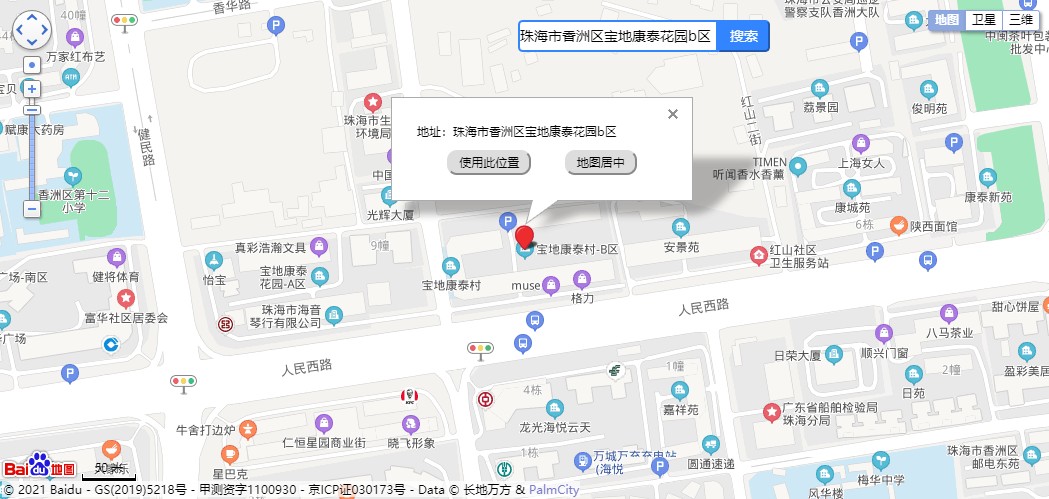Viewport: 1049px width, 499px height.
Task: Close the address info popup
Action: click(673, 114)
